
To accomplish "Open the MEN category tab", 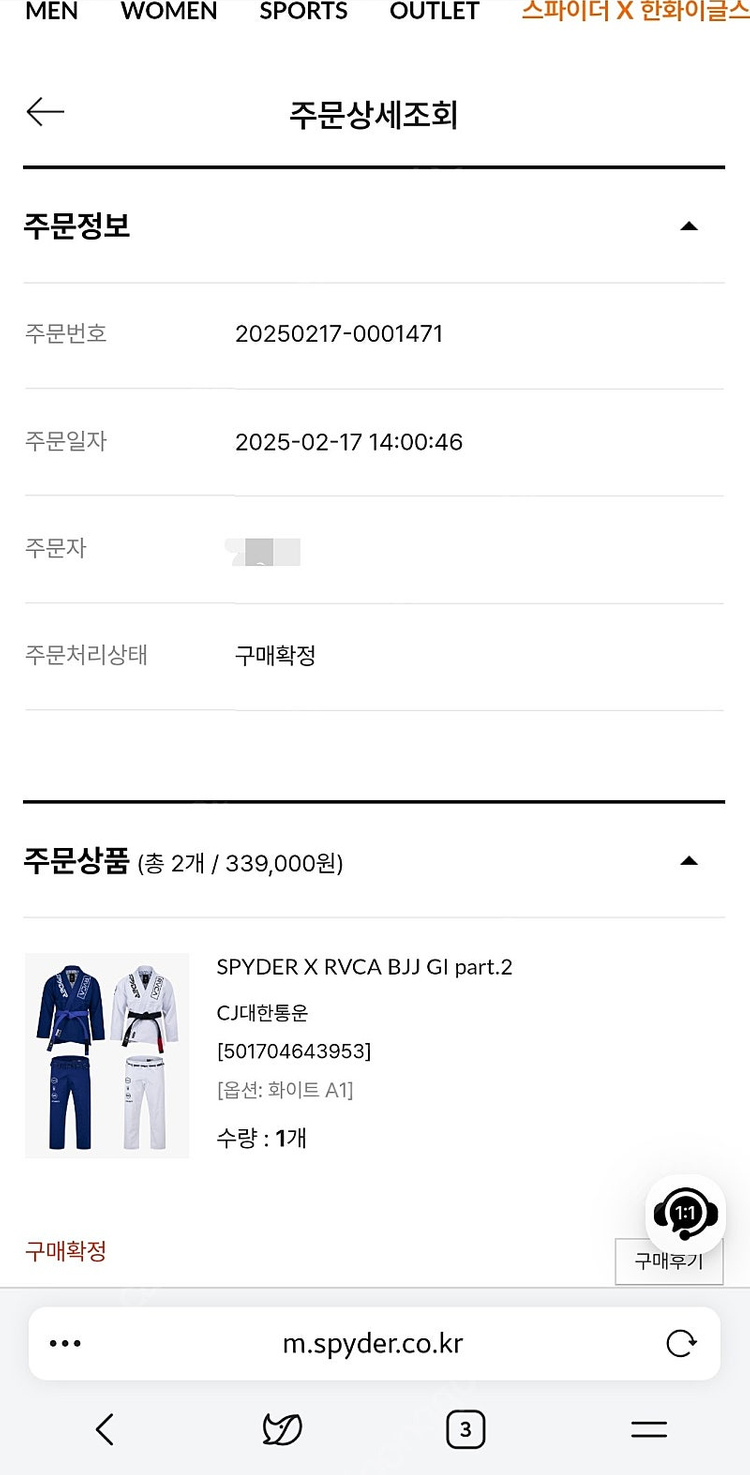I will [x=51, y=12].
